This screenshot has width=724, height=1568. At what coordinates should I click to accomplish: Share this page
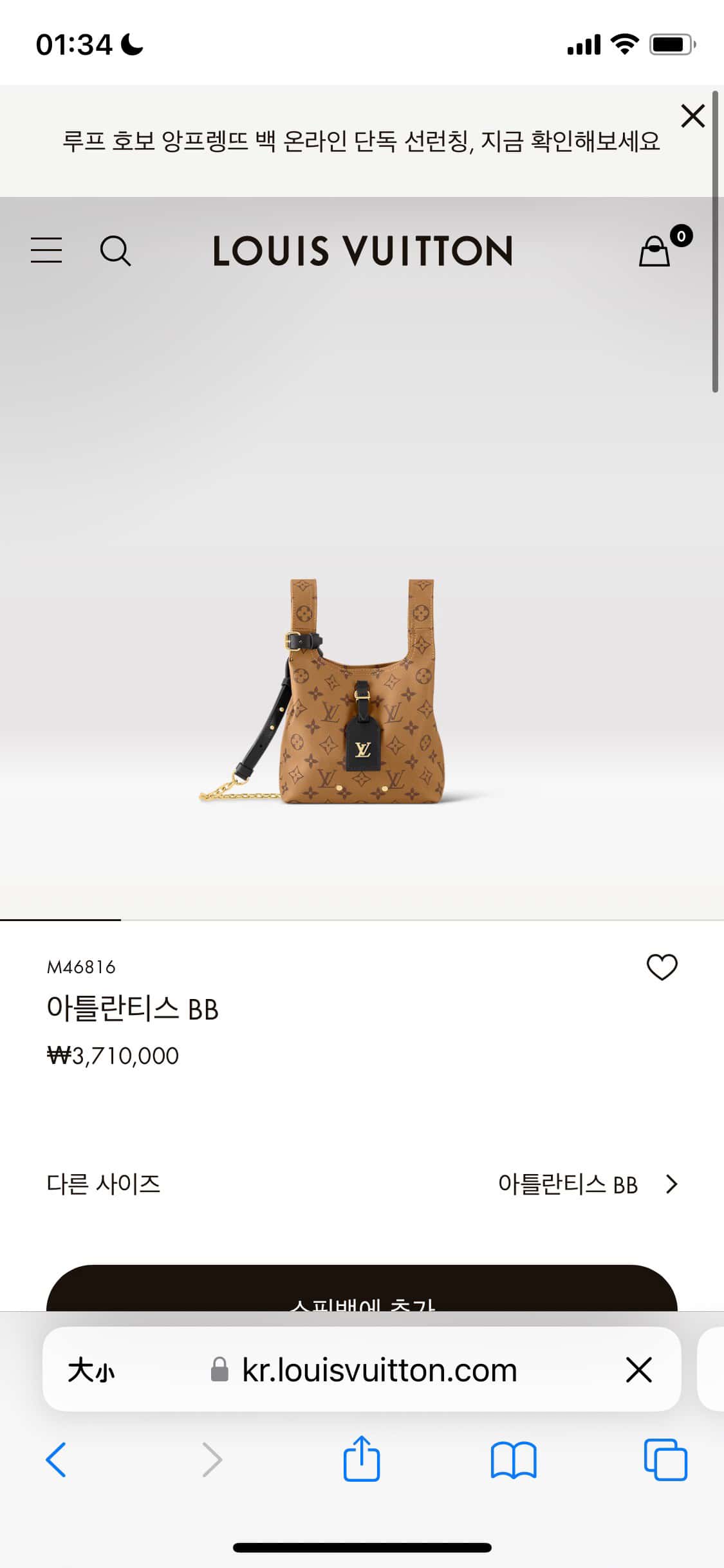pyautogui.click(x=362, y=1460)
